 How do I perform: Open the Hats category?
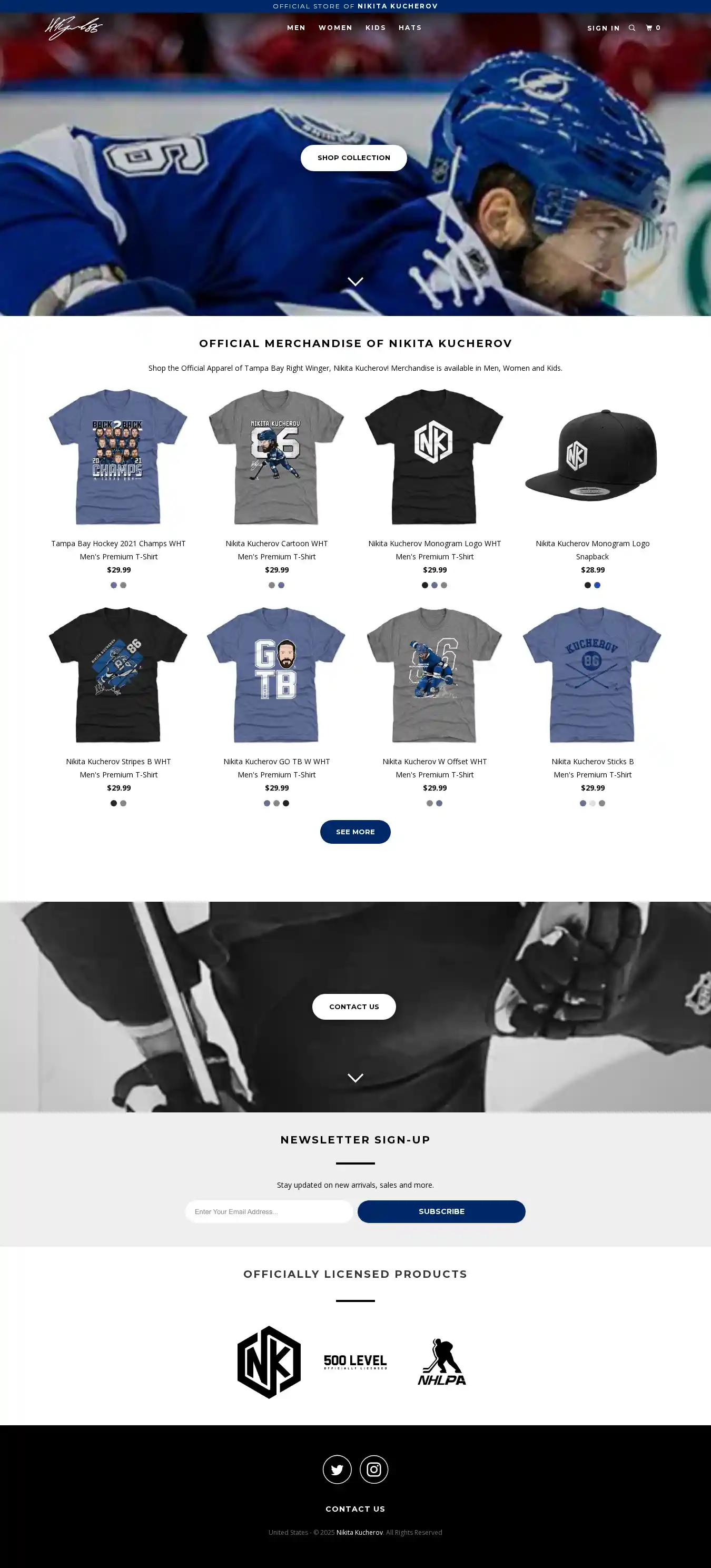pyautogui.click(x=410, y=28)
